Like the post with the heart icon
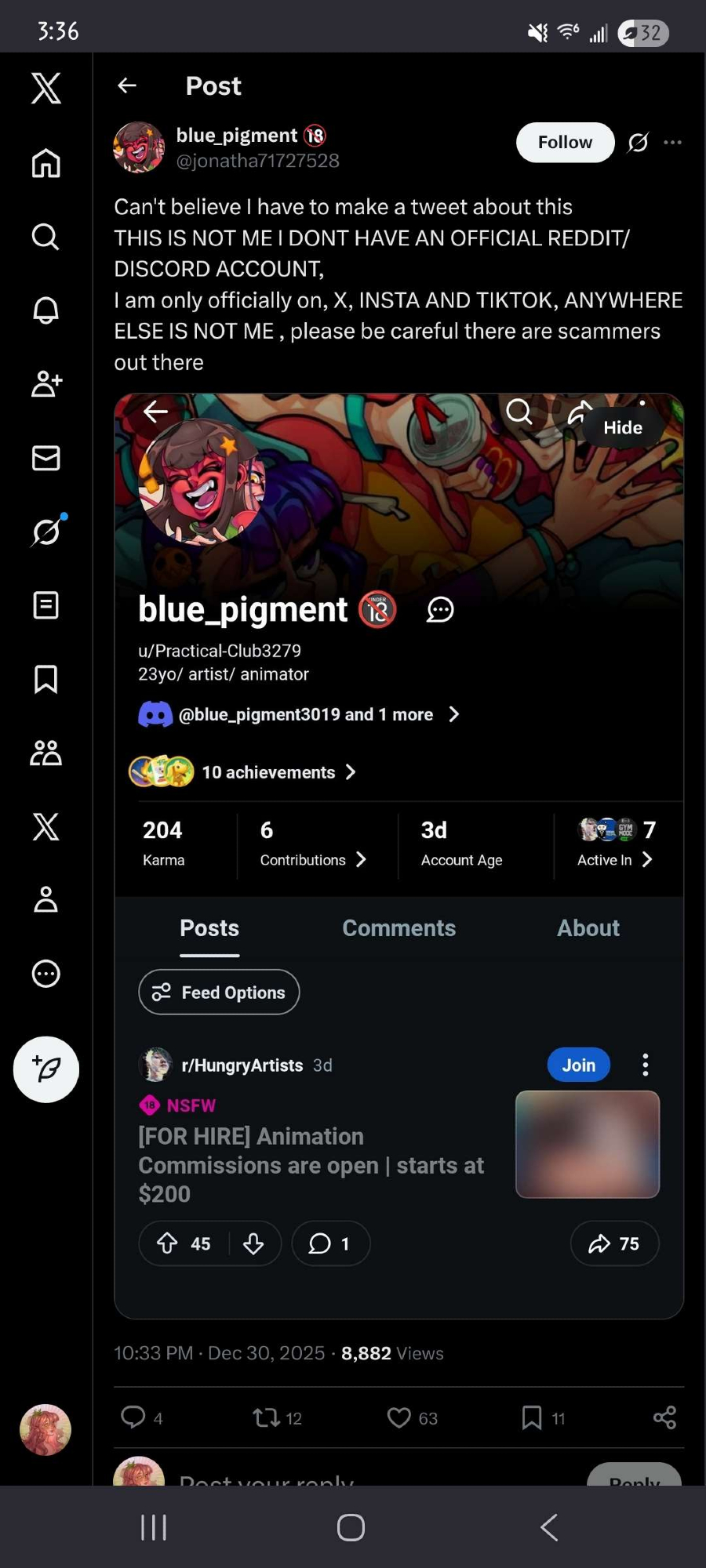The height and width of the screenshot is (1568, 706). click(x=399, y=1417)
